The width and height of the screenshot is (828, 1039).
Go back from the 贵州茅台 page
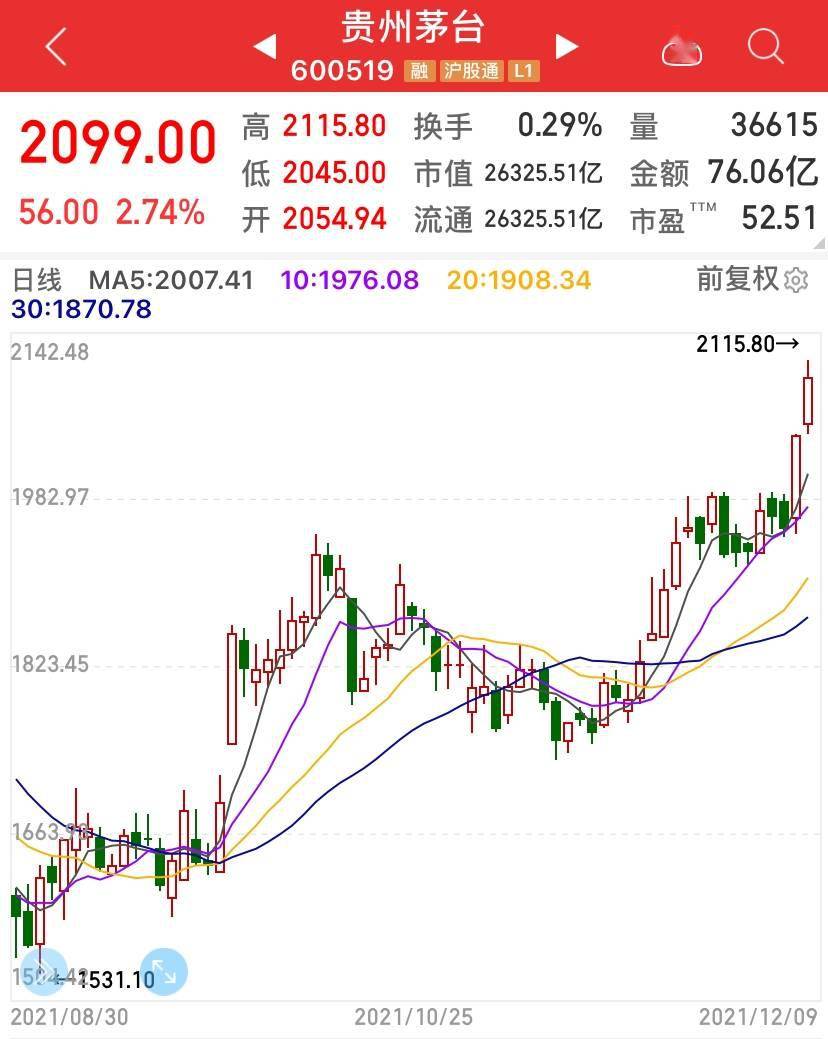(56, 46)
